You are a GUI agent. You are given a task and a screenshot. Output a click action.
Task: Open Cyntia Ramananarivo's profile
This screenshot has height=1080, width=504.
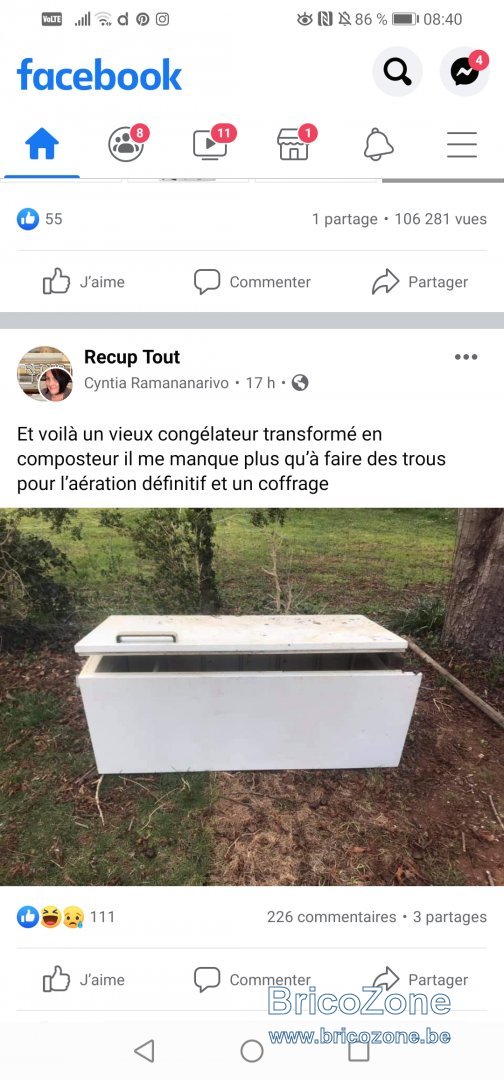156,383
